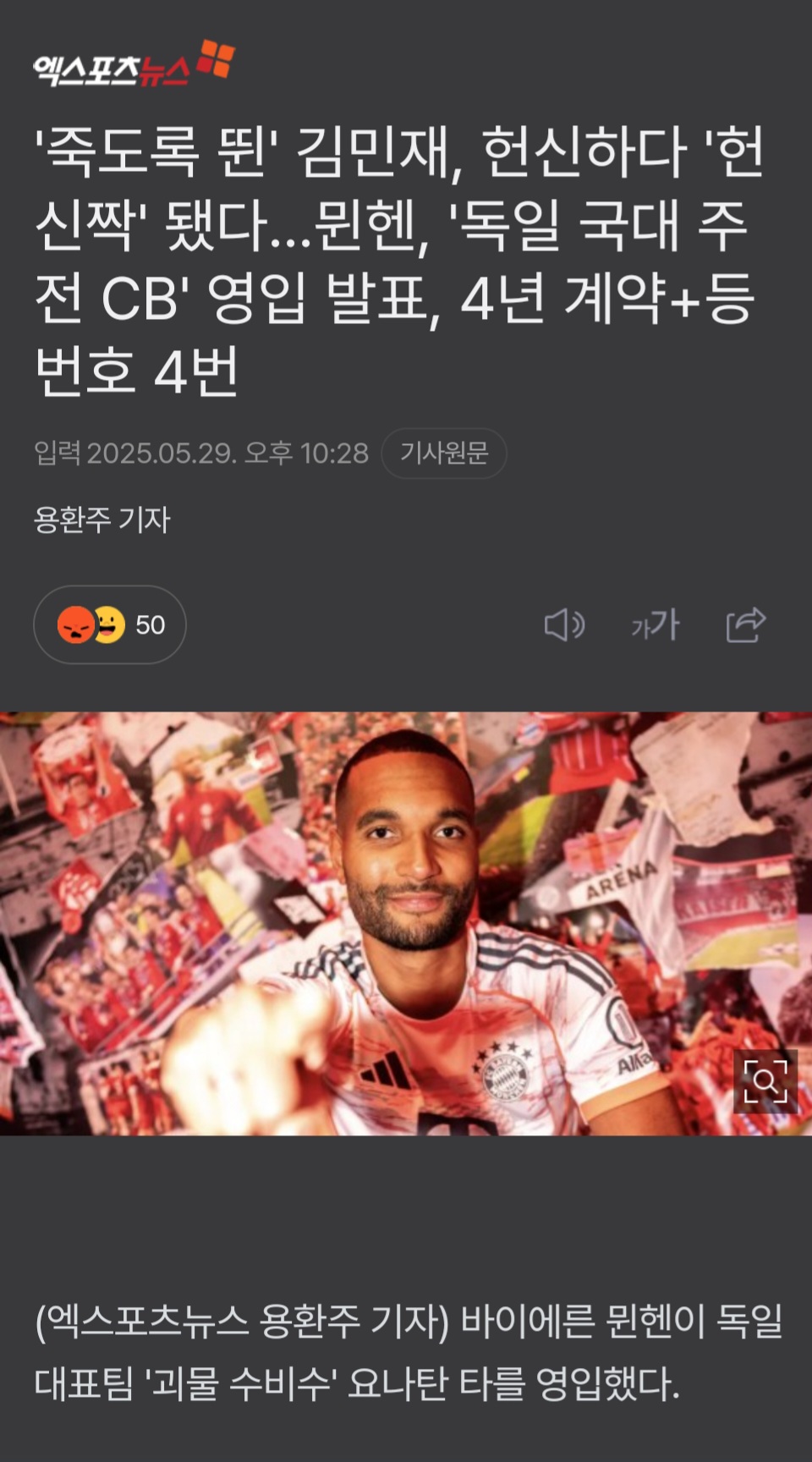Image resolution: width=812 pixels, height=1462 pixels.
Task: Open the original article via 기사원문
Action: click(443, 453)
